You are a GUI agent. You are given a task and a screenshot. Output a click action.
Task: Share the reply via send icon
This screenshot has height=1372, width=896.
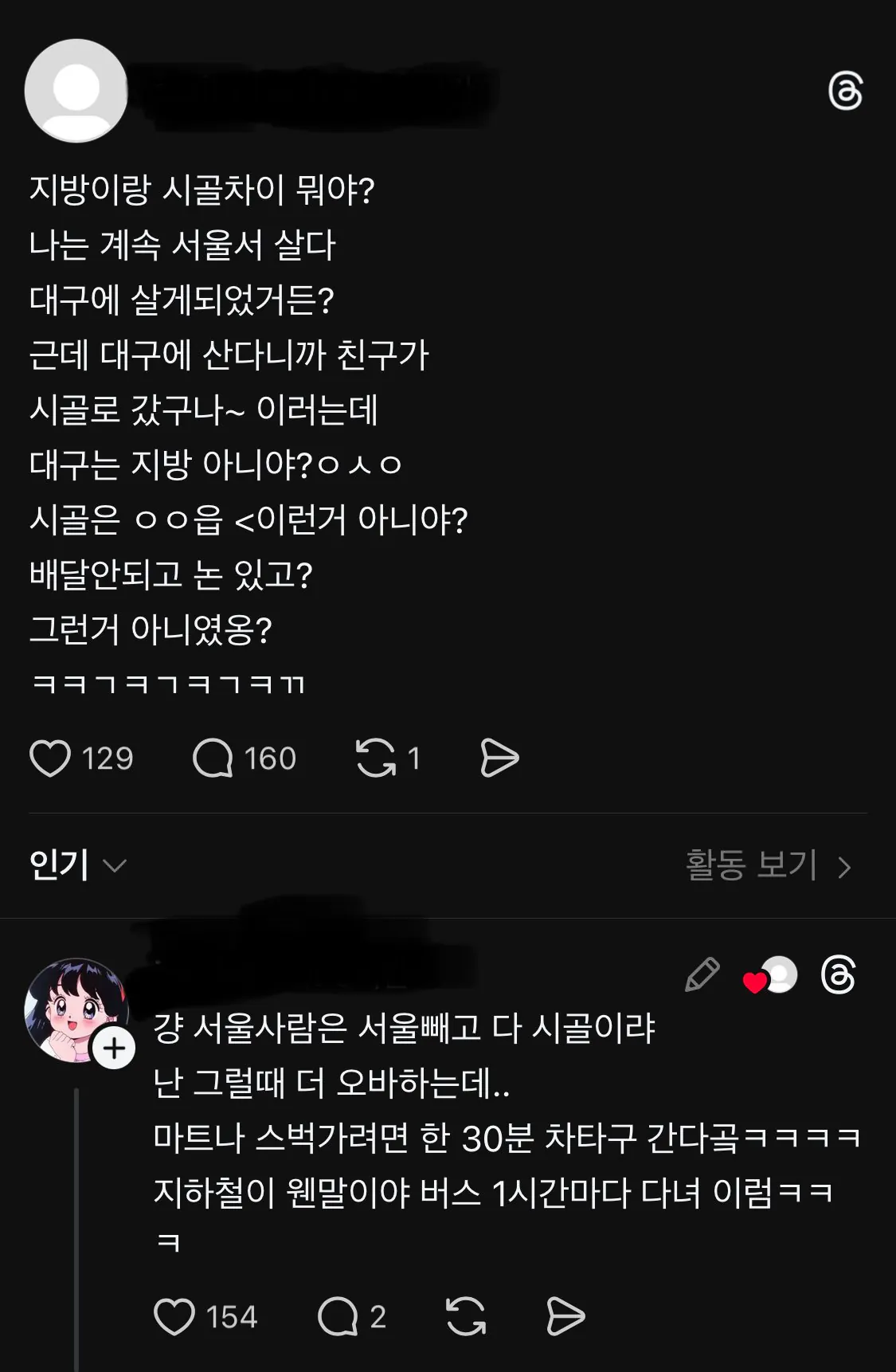pyautogui.click(x=565, y=1316)
